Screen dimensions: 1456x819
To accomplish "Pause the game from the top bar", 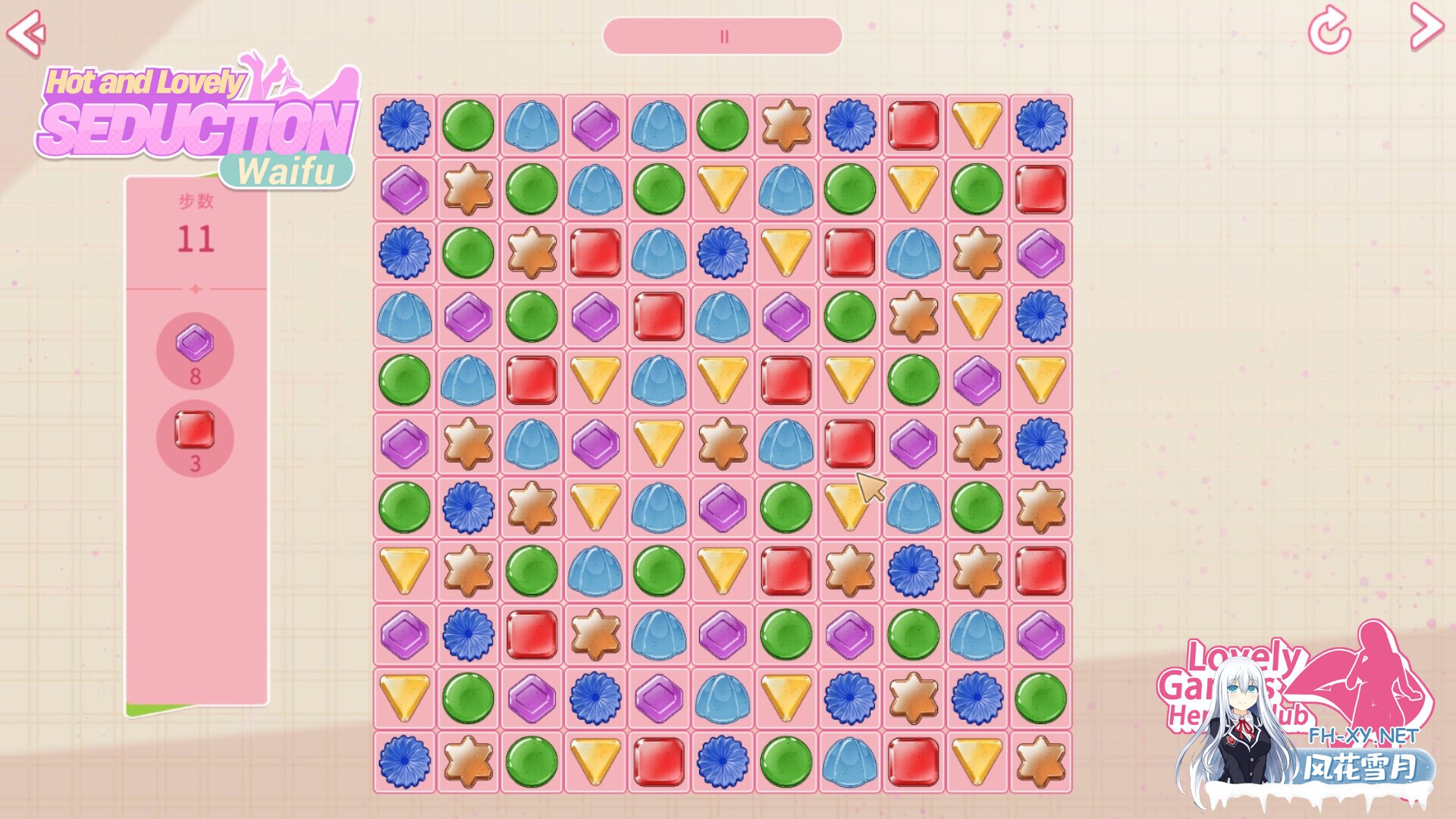I will [723, 36].
